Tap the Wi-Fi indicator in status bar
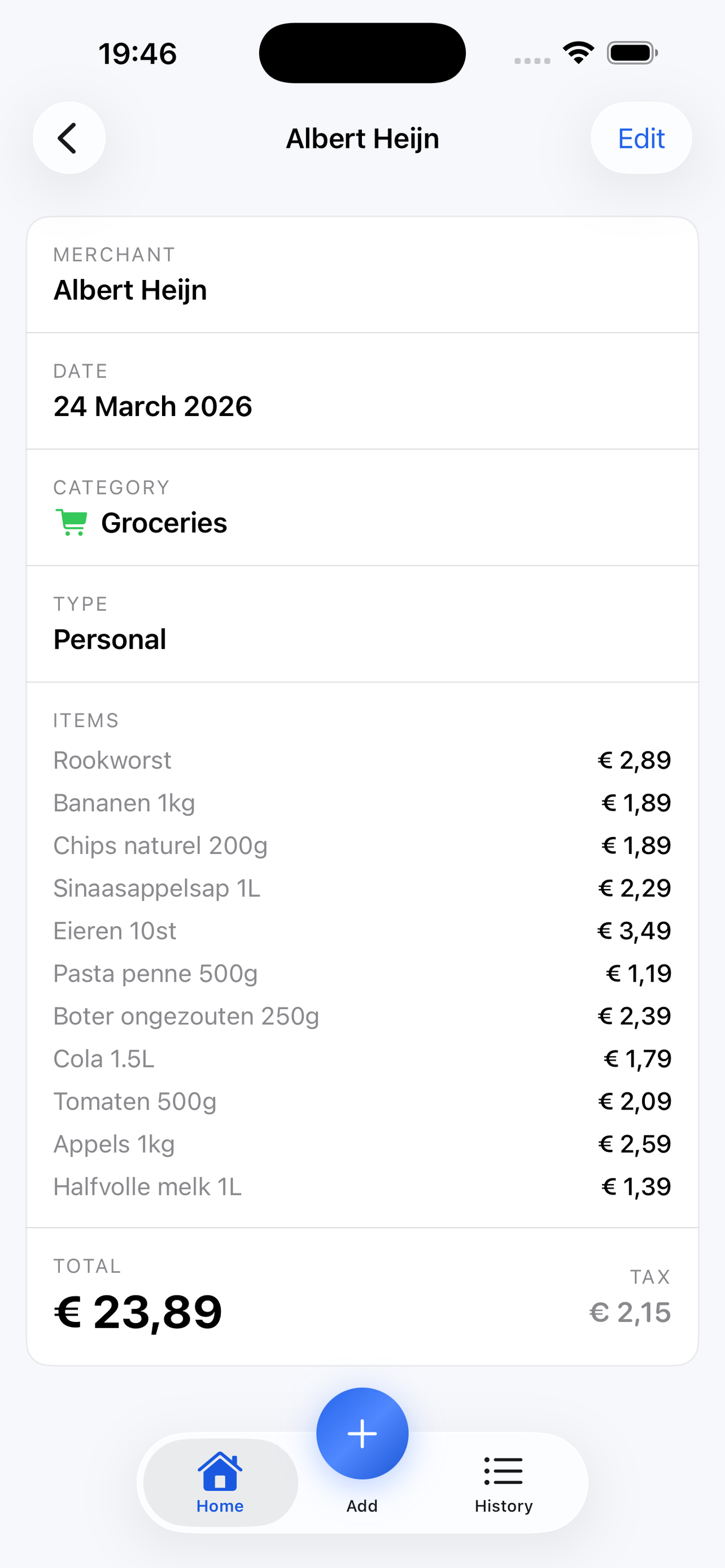 pos(577,52)
